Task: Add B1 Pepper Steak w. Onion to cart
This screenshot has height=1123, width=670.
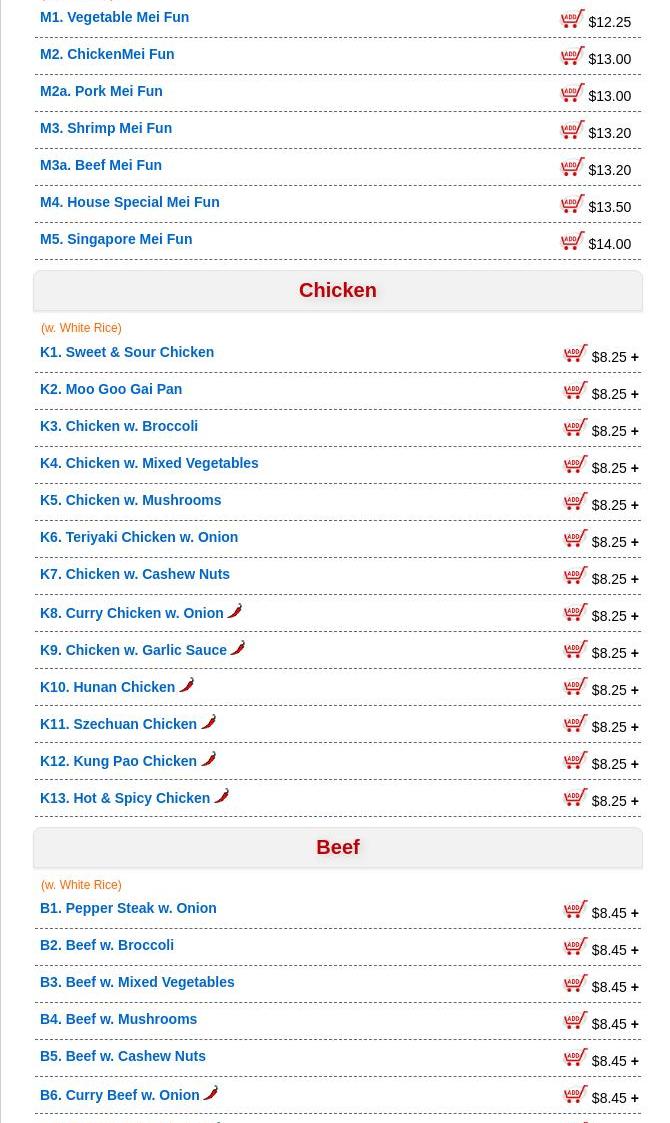Action: tap(576, 910)
